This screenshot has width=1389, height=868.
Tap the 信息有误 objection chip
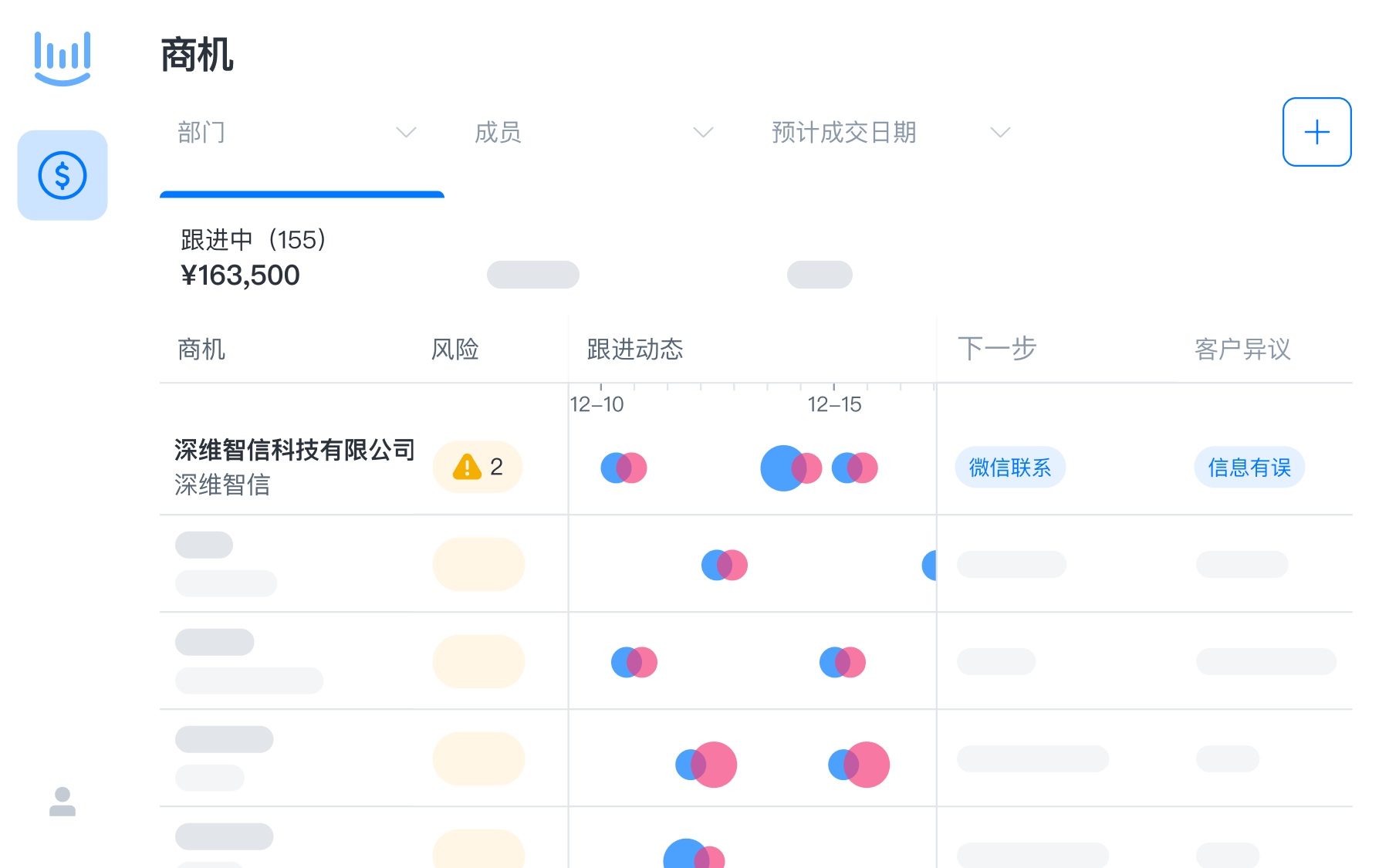pyautogui.click(x=1249, y=468)
